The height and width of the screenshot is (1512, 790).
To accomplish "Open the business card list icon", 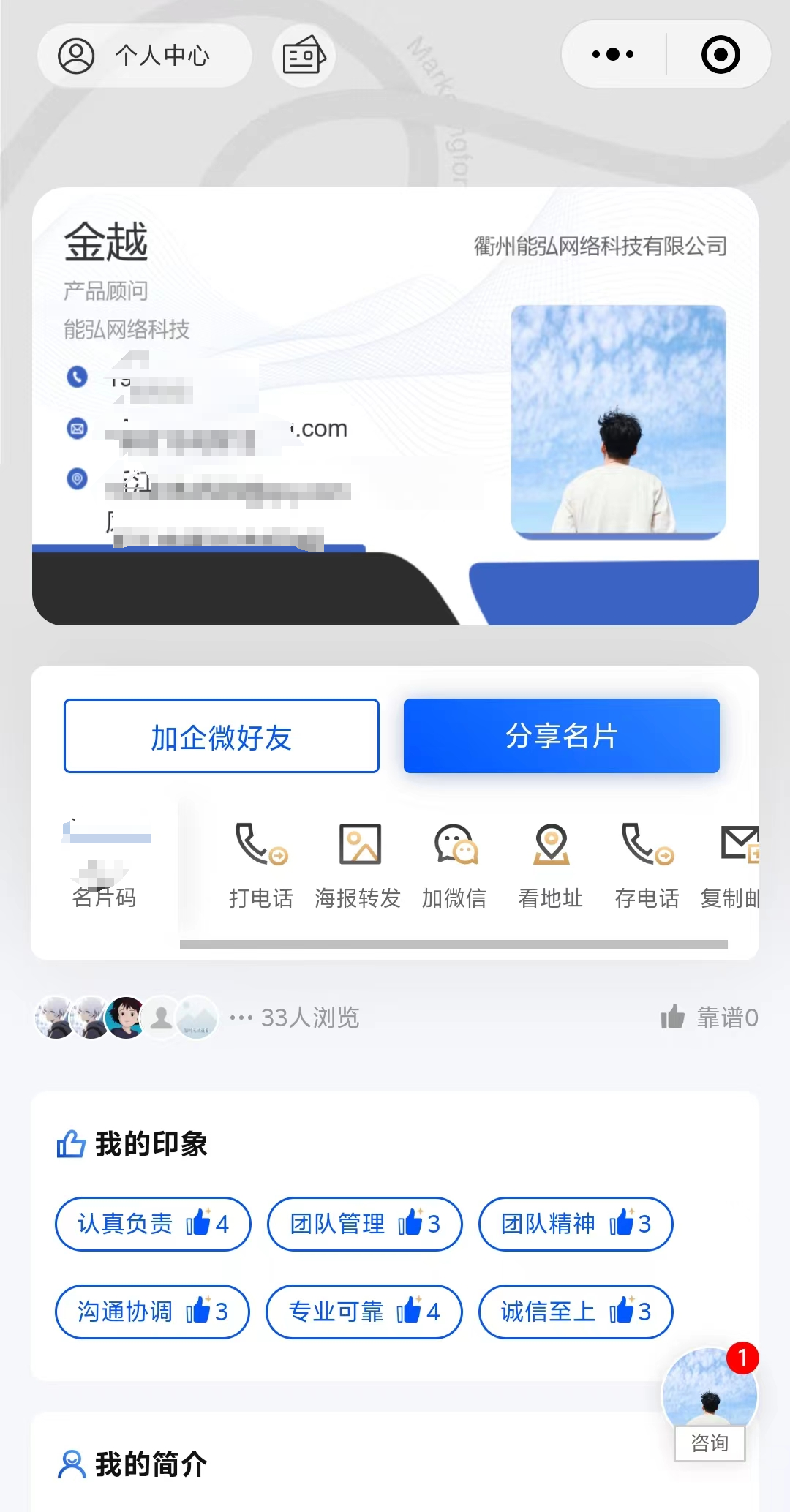I will pyautogui.click(x=304, y=56).
